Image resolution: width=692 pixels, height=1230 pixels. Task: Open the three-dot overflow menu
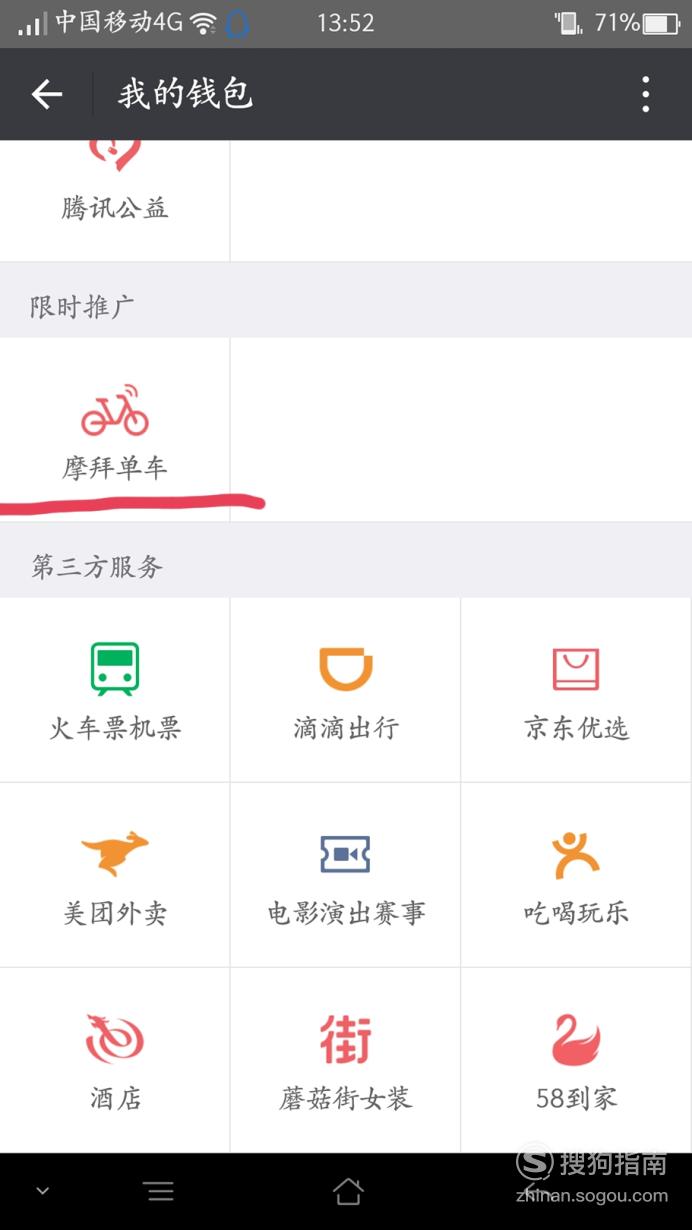pyautogui.click(x=646, y=95)
